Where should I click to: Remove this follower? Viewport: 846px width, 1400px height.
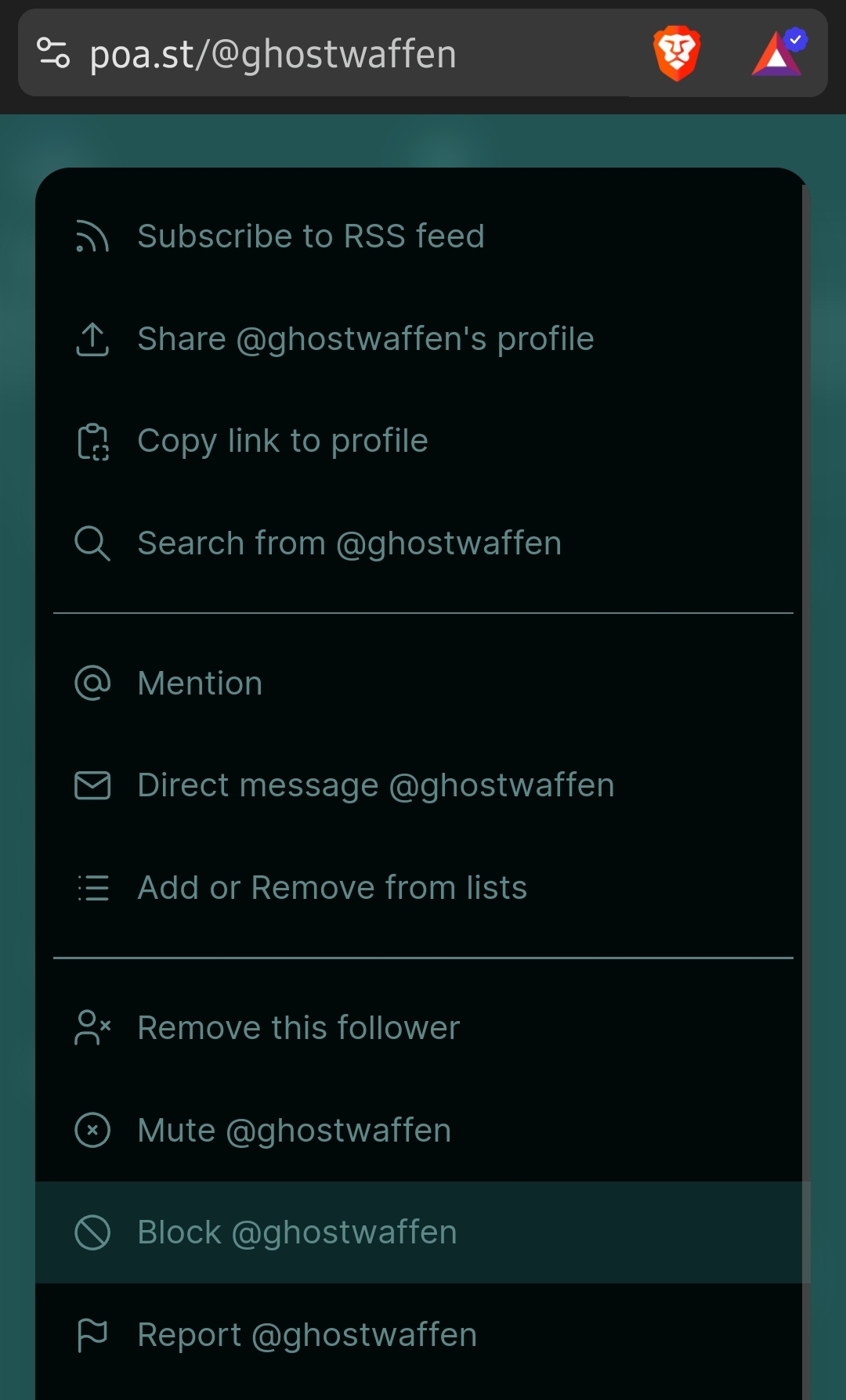point(298,1028)
